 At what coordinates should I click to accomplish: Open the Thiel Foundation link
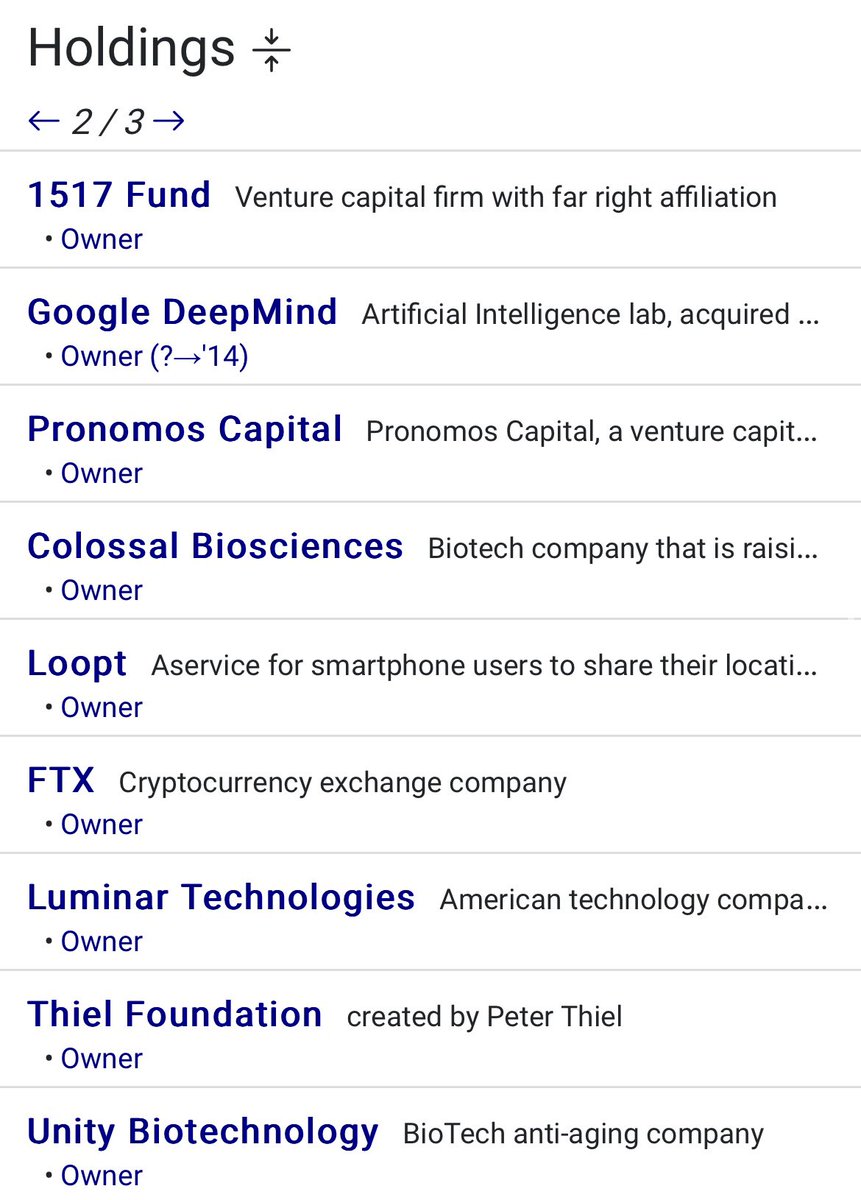[x=175, y=1014]
